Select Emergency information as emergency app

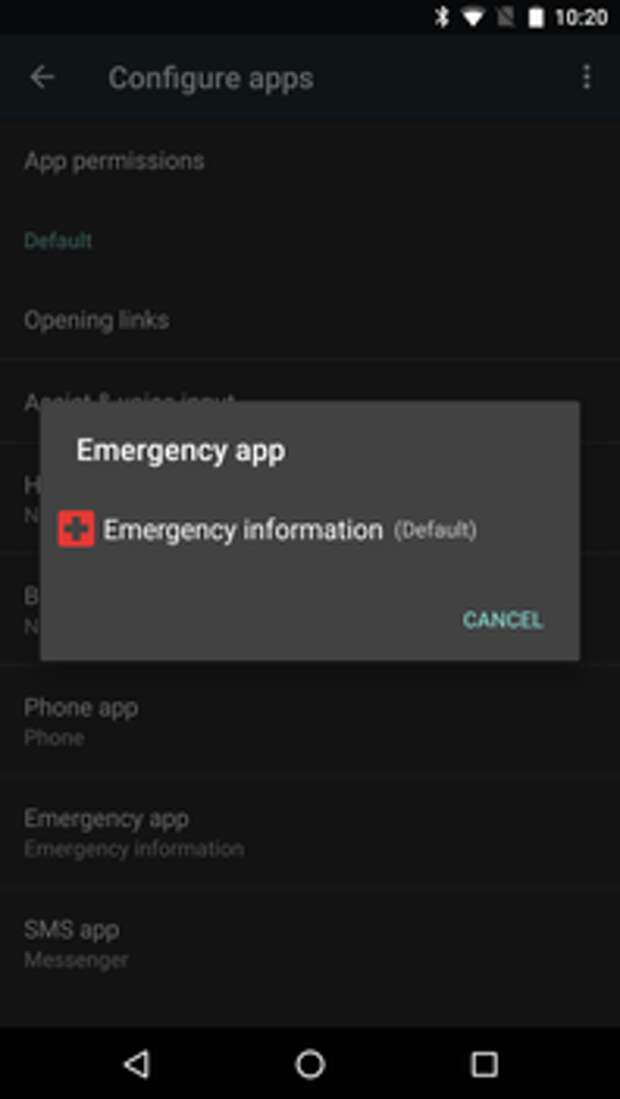pyautogui.click(x=310, y=529)
